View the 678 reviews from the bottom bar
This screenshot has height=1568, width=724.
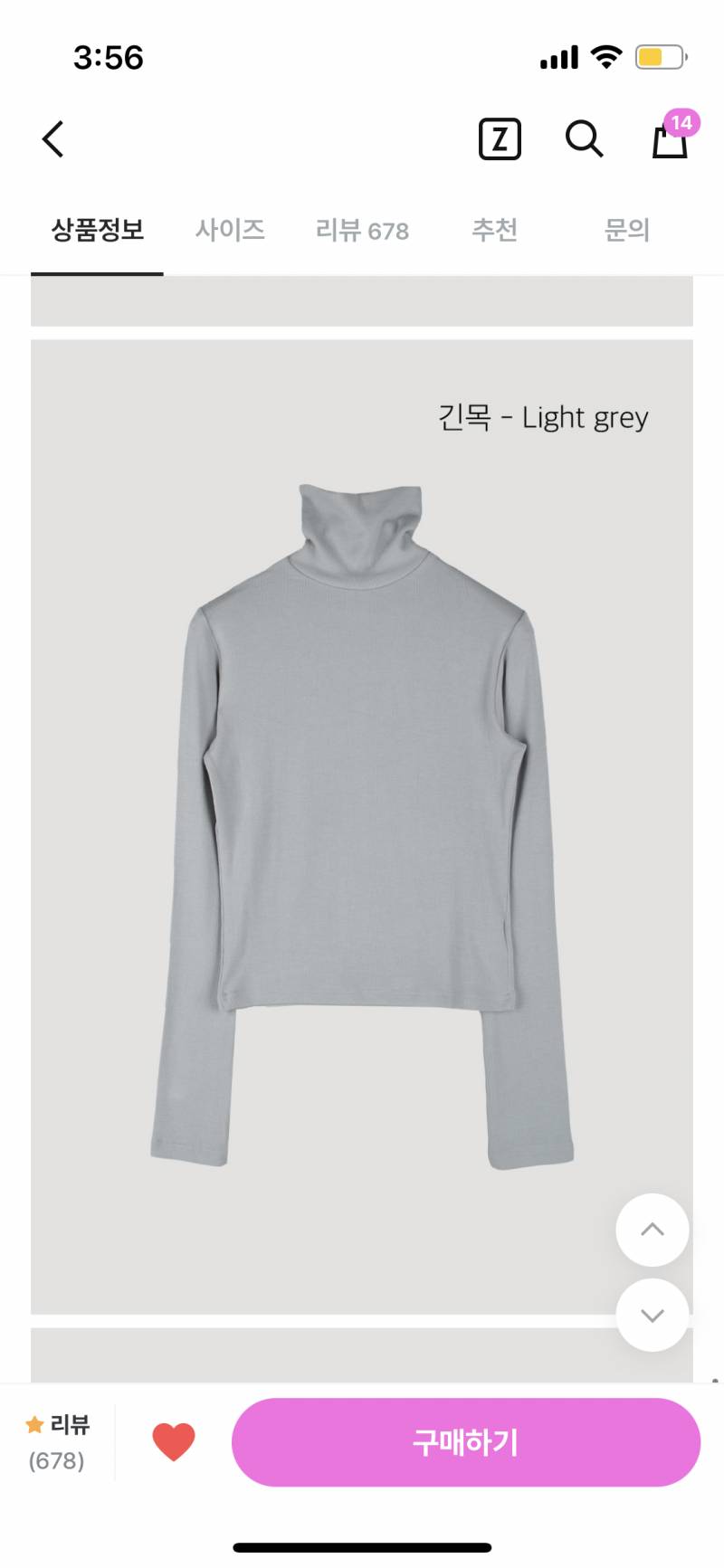58,1441
